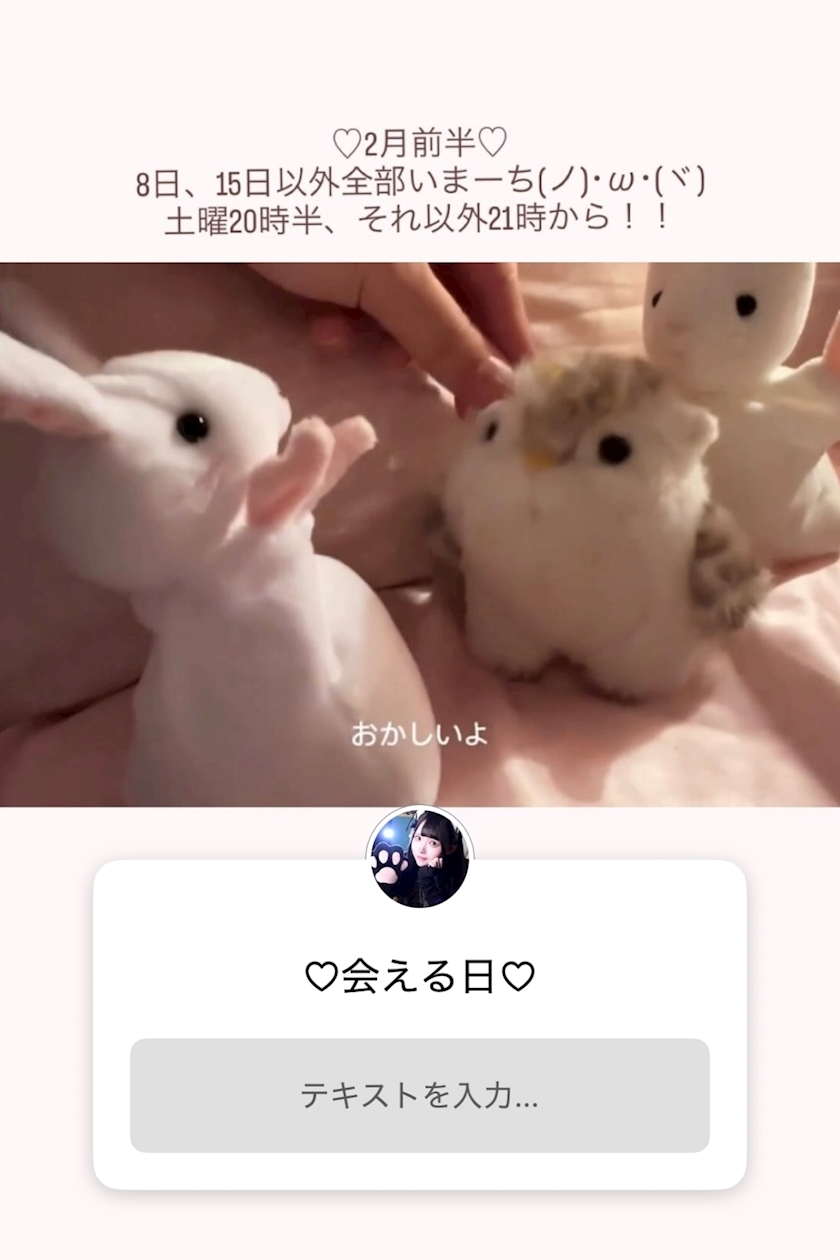
Task: Tap the circular profile avatar above the sticker
Action: point(420,858)
